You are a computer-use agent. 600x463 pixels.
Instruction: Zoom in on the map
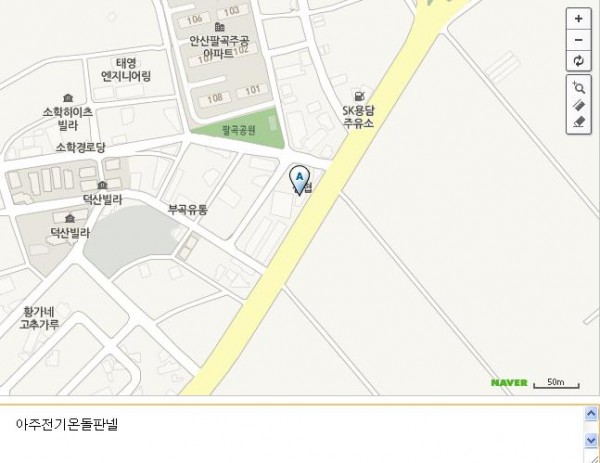(578, 19)
